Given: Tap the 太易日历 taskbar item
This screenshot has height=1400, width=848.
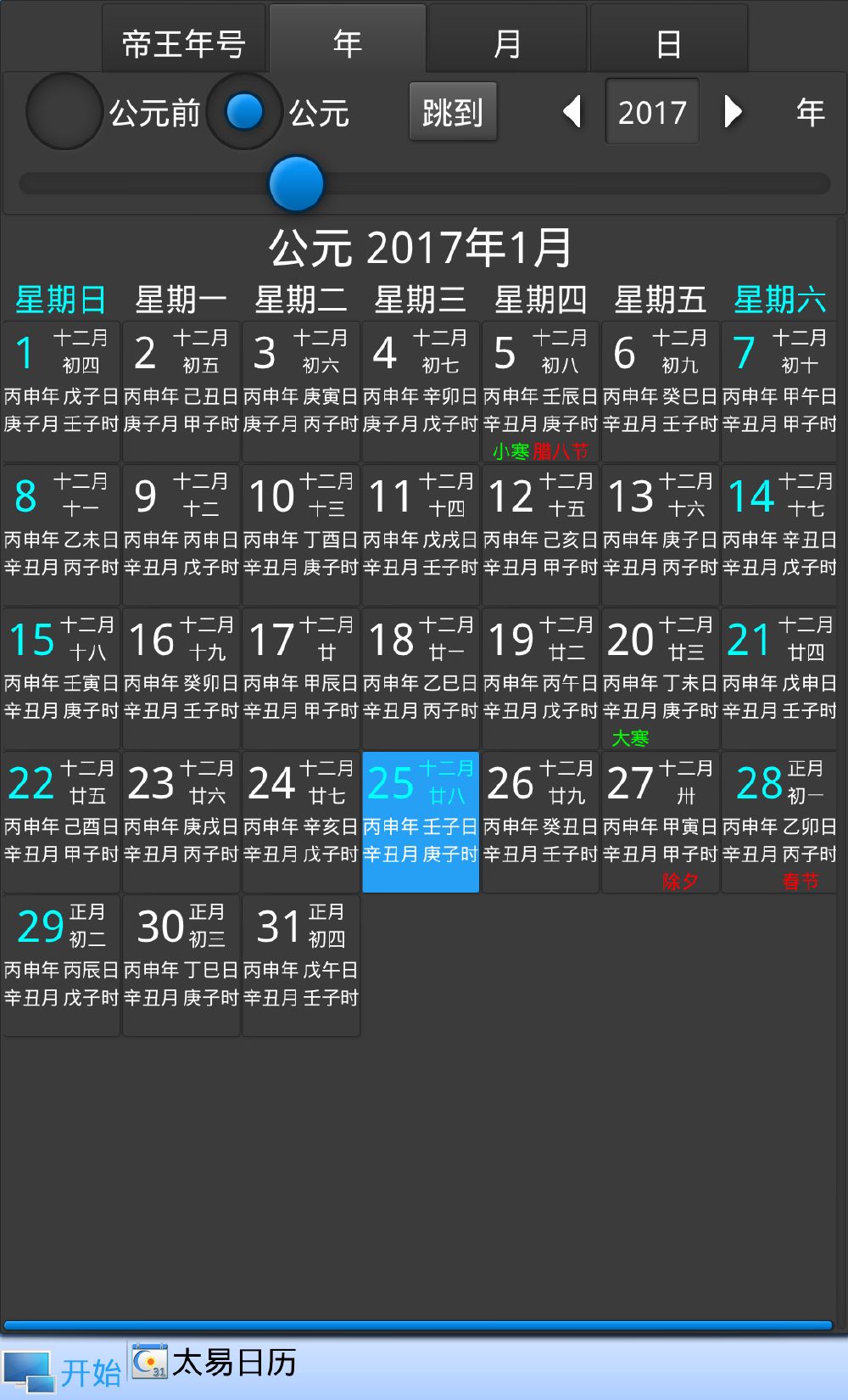Looking at the screenshot, I should pos(215,1363).
